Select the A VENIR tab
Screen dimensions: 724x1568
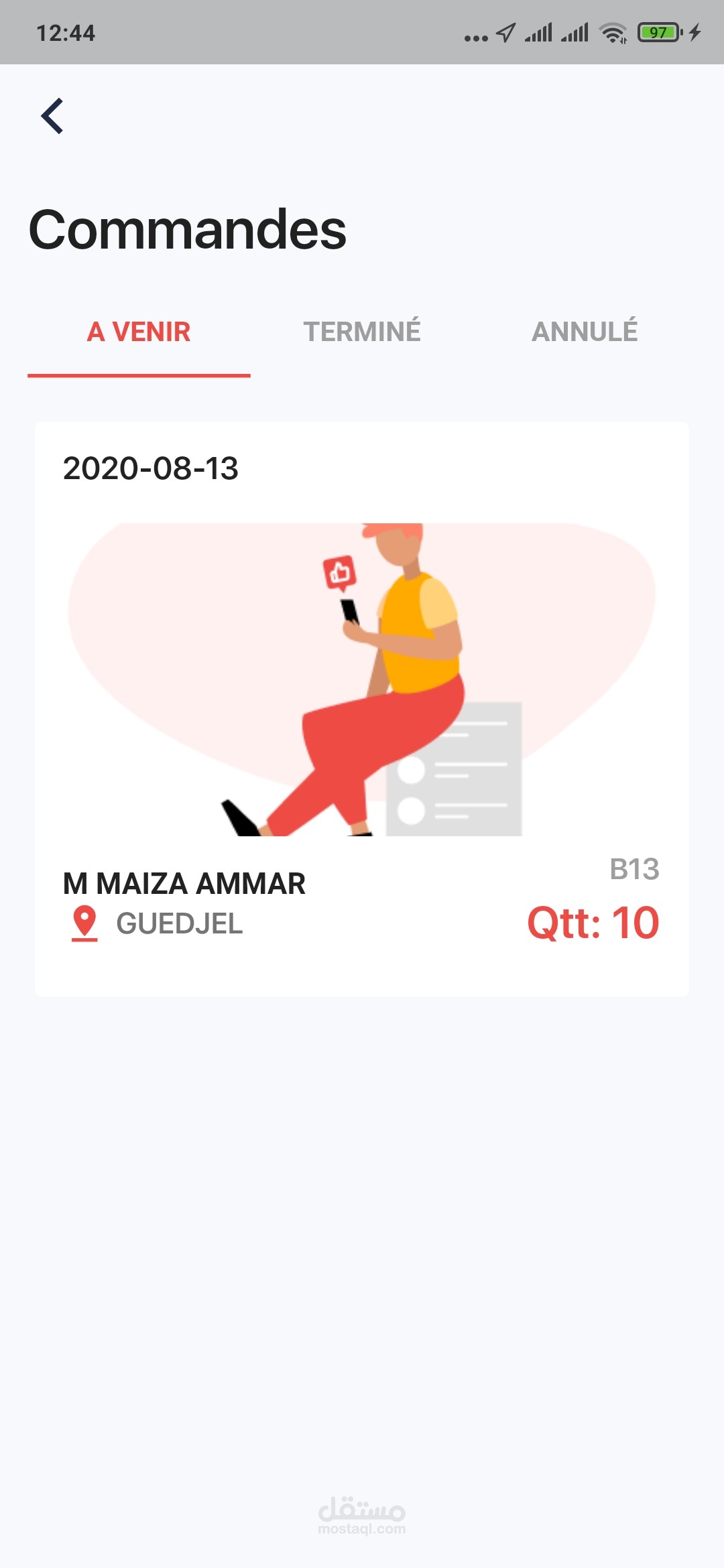[x=139, y=332]
